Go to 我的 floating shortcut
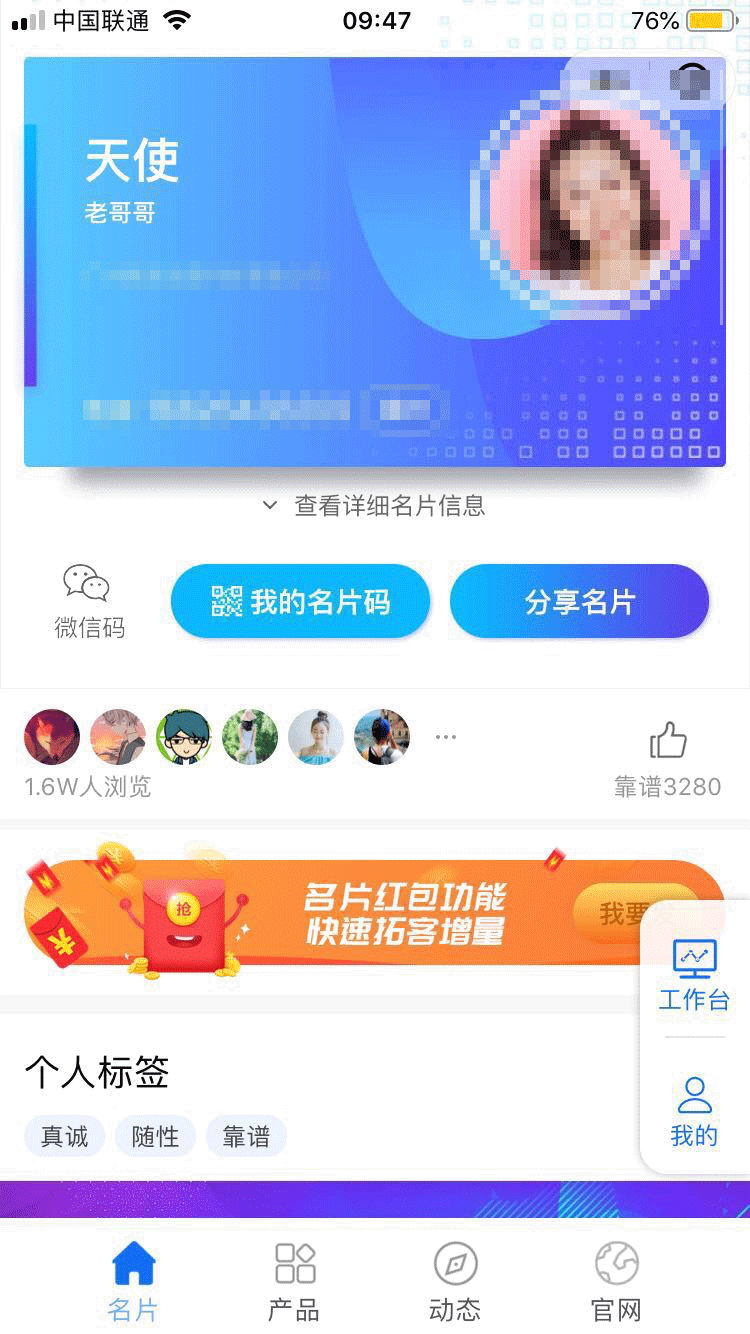Screen dimensions: 750x1334 (x=694, y=1110)
